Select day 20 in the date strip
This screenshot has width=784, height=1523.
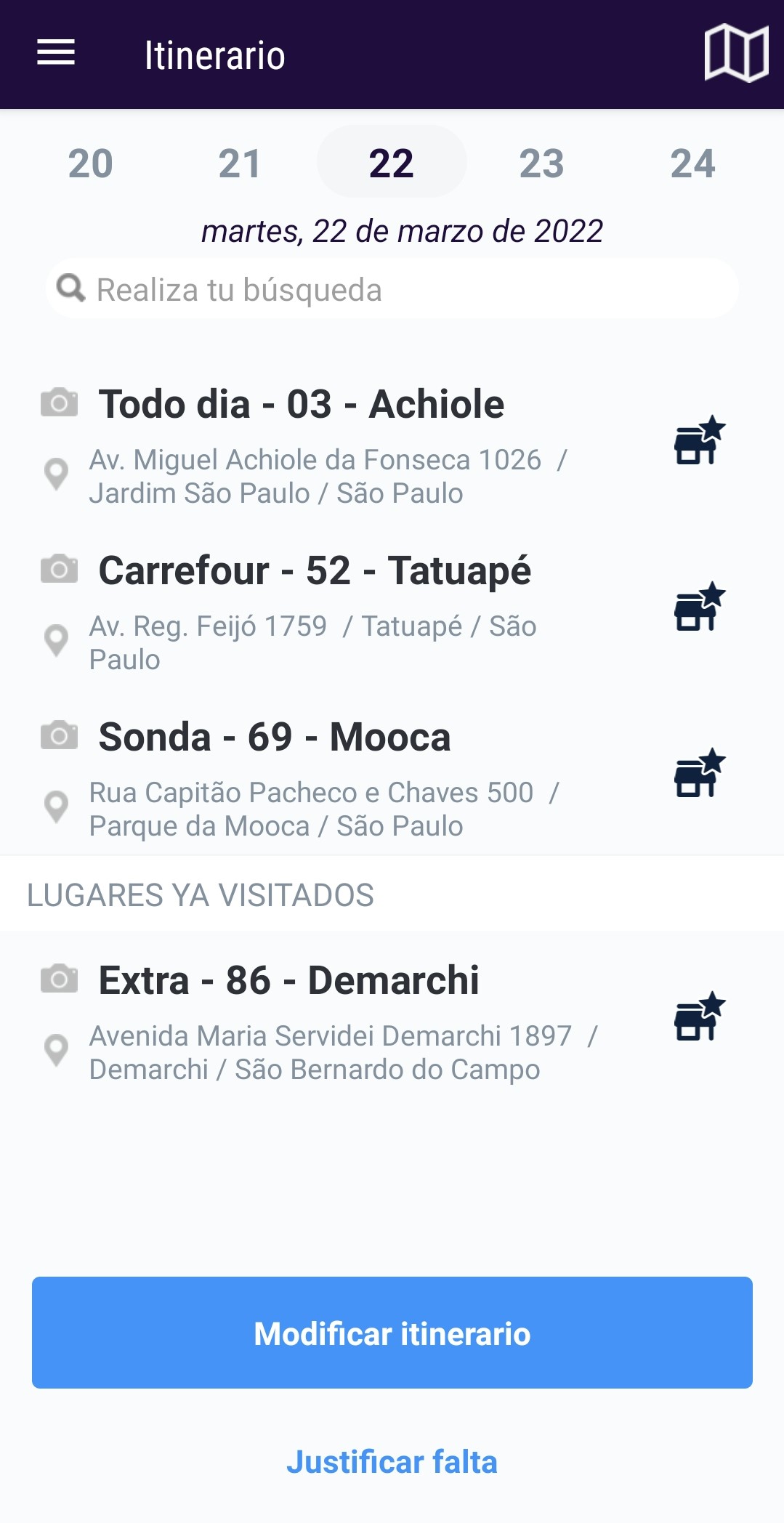(91, 163)
